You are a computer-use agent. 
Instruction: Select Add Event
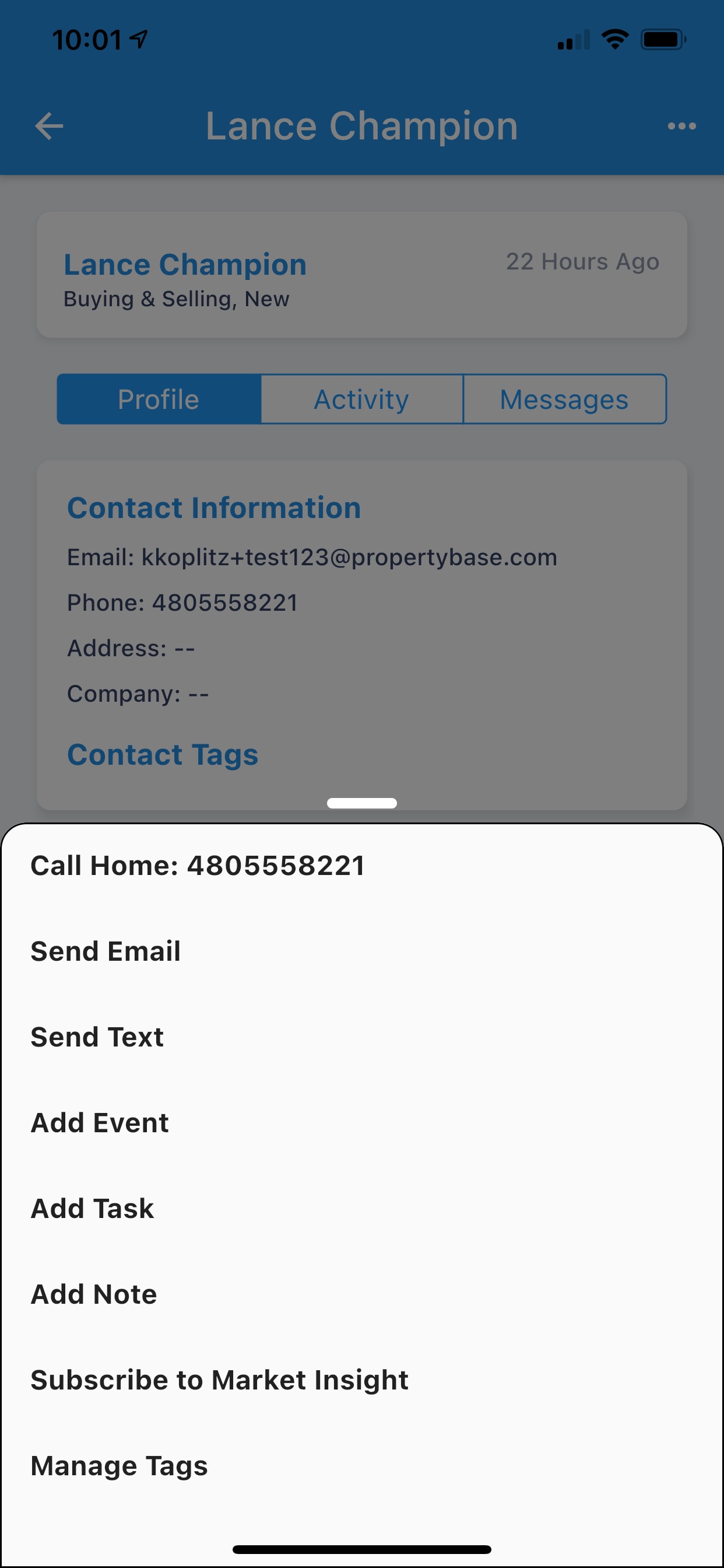[x=362, y=1123]
